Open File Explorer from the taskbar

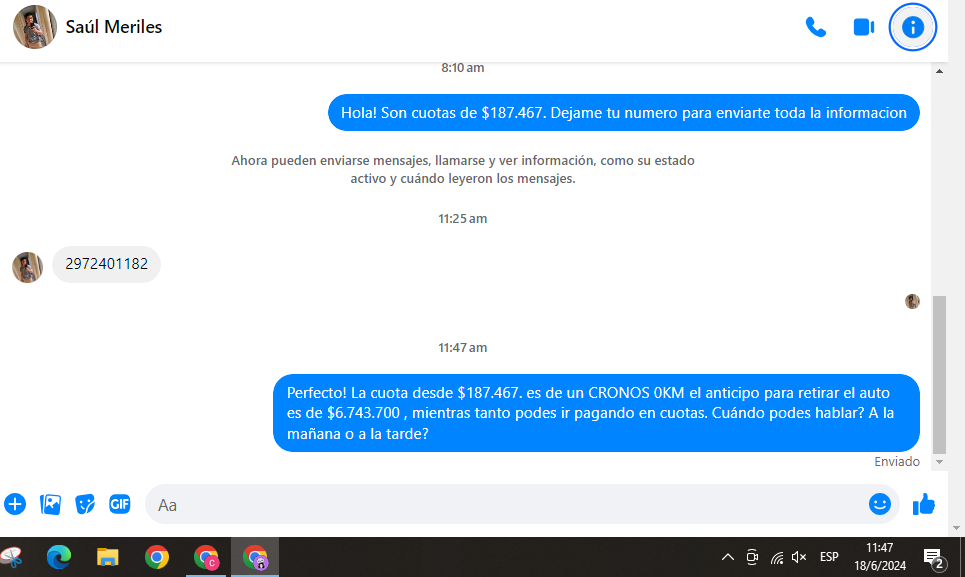(x=108, y=557)
